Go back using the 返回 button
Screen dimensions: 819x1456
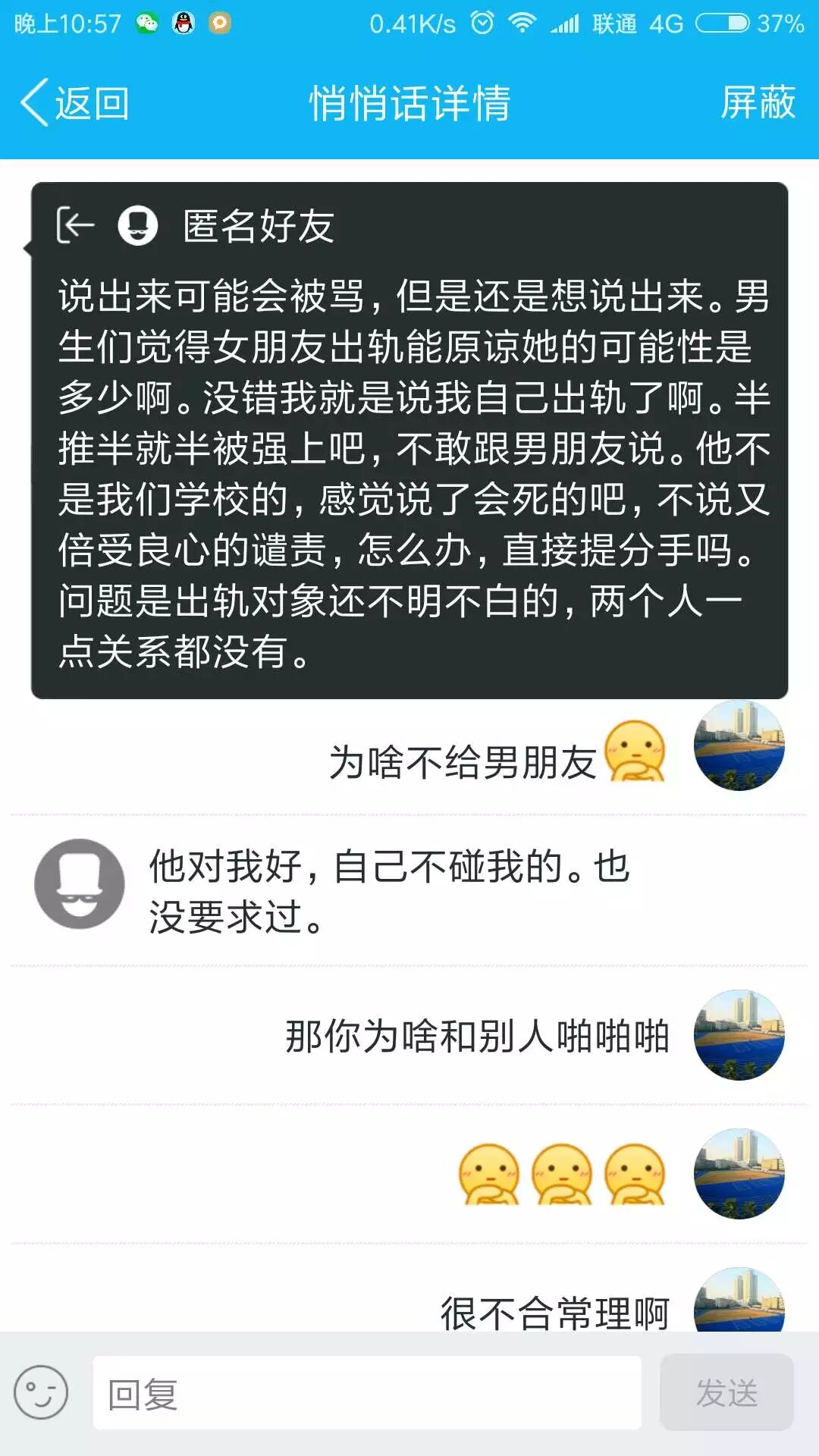(x=74, y=103)
